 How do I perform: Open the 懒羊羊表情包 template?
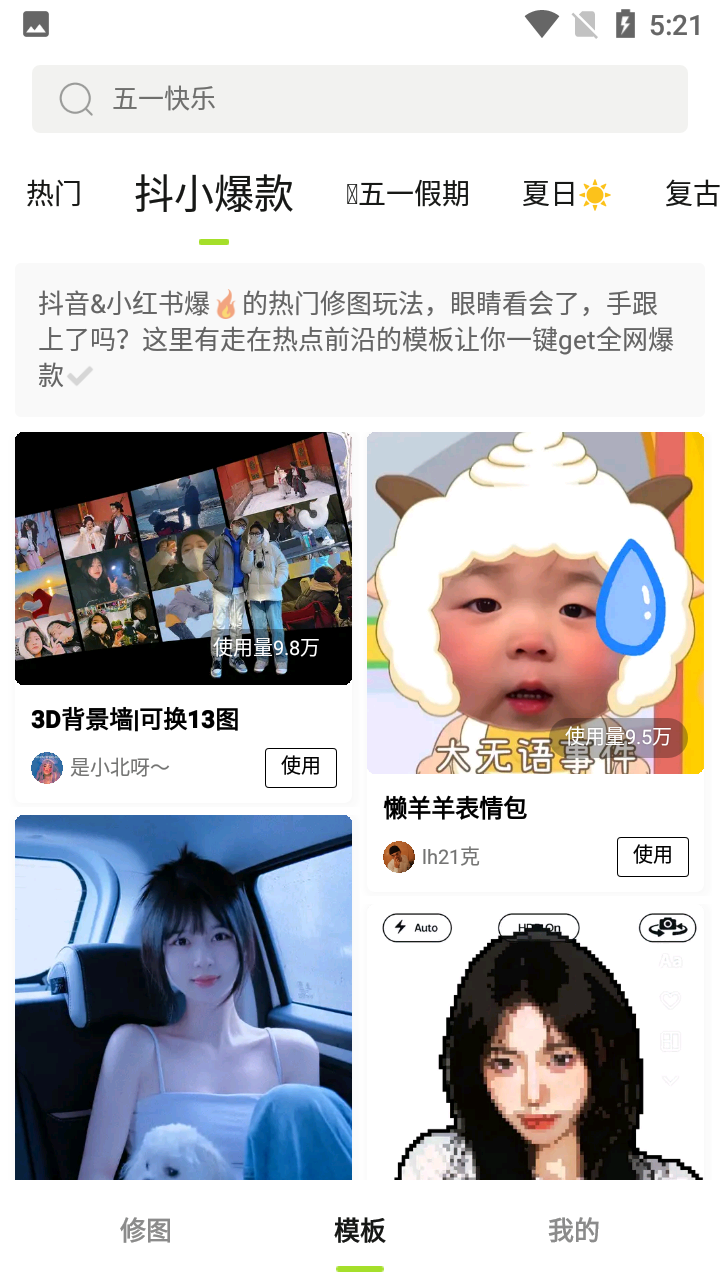pos(535,602)
